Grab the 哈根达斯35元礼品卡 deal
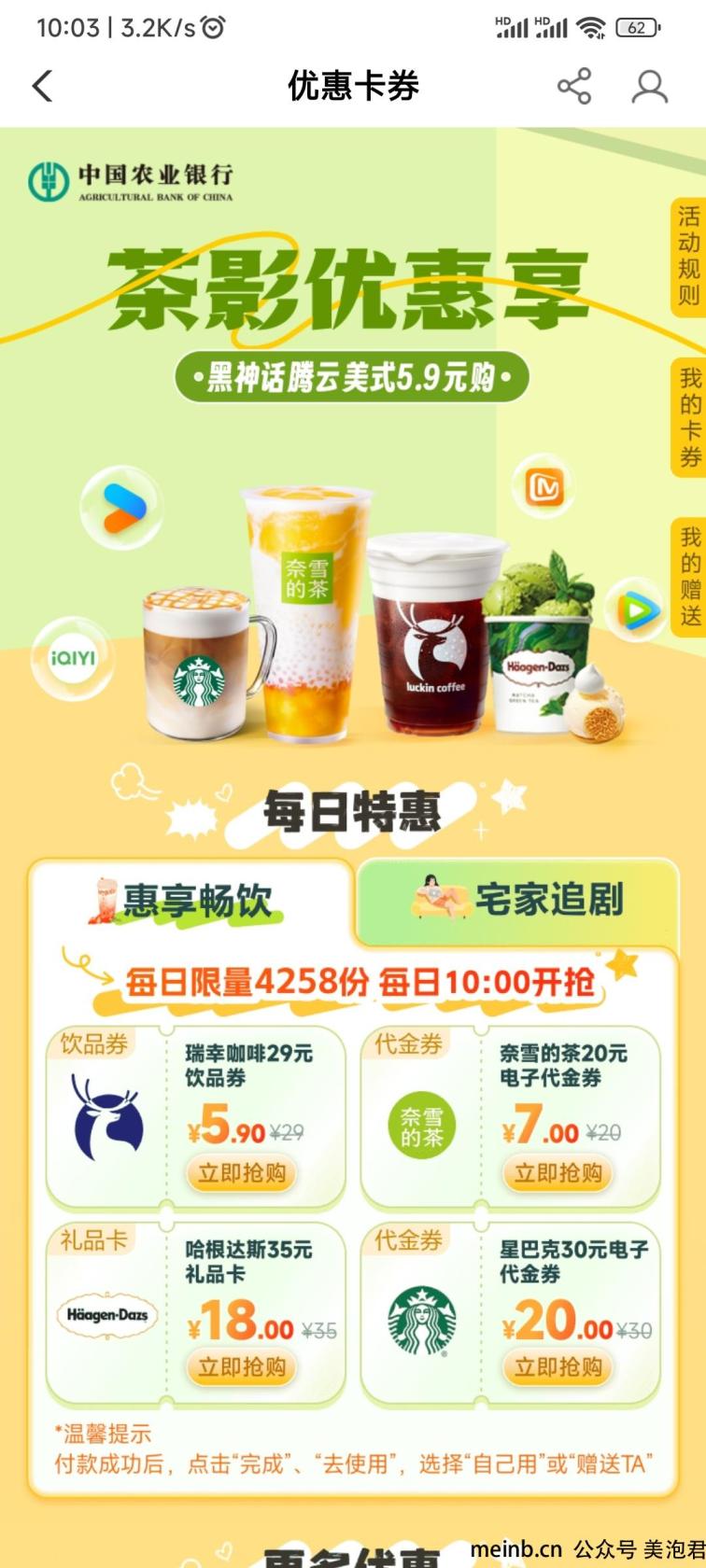 (x=242, y=1368)
